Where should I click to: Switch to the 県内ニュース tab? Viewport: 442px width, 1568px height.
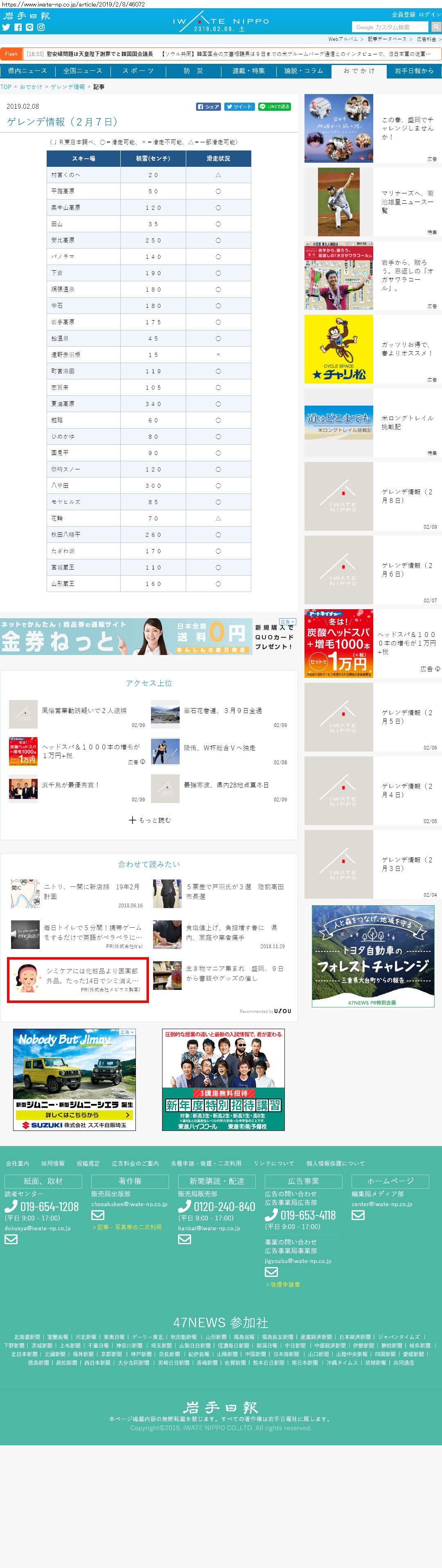27,71
